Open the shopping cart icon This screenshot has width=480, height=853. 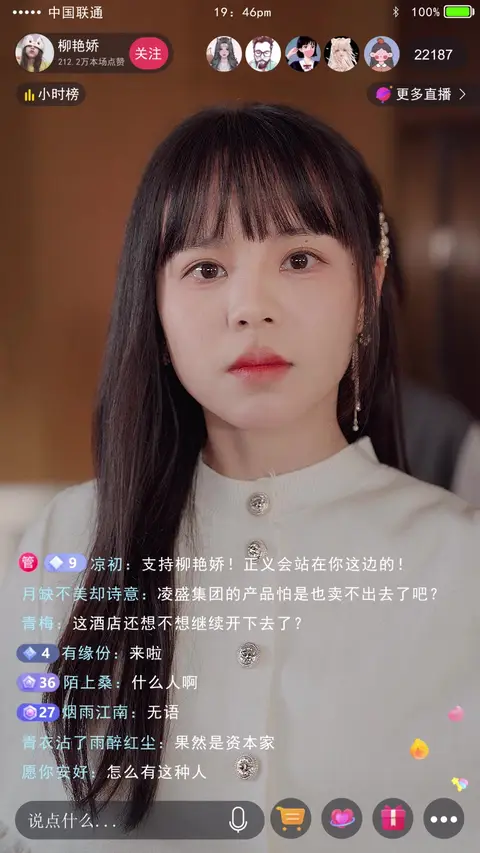(x=291, y=818)
